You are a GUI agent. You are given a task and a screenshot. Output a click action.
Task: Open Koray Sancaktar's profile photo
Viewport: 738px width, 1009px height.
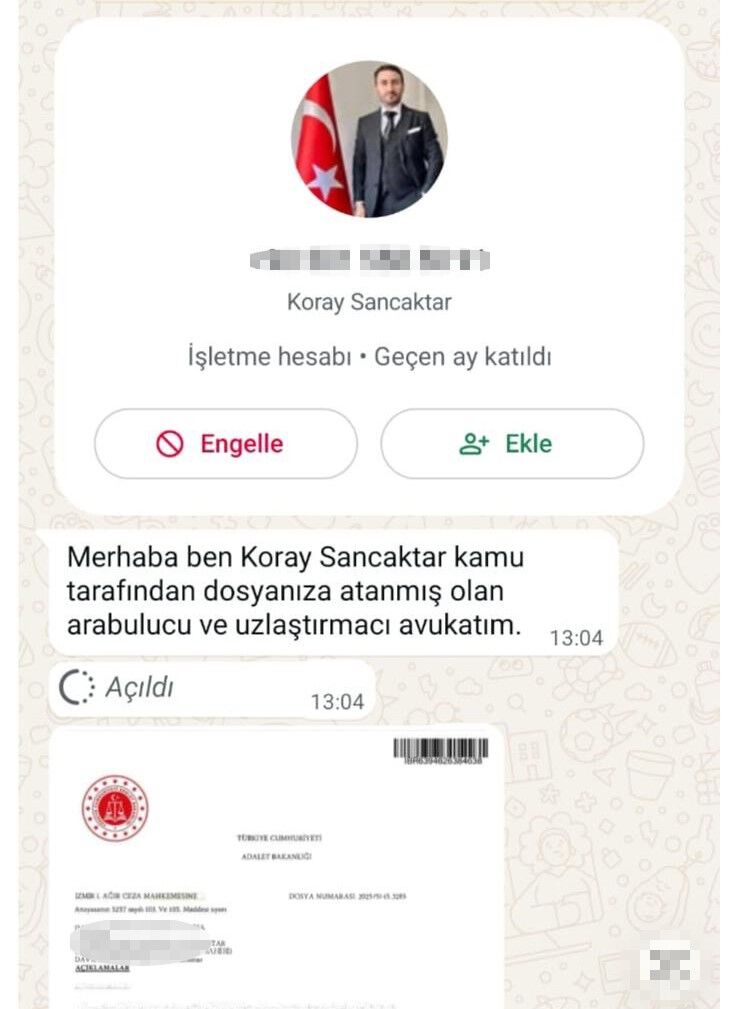coord(369,139)
